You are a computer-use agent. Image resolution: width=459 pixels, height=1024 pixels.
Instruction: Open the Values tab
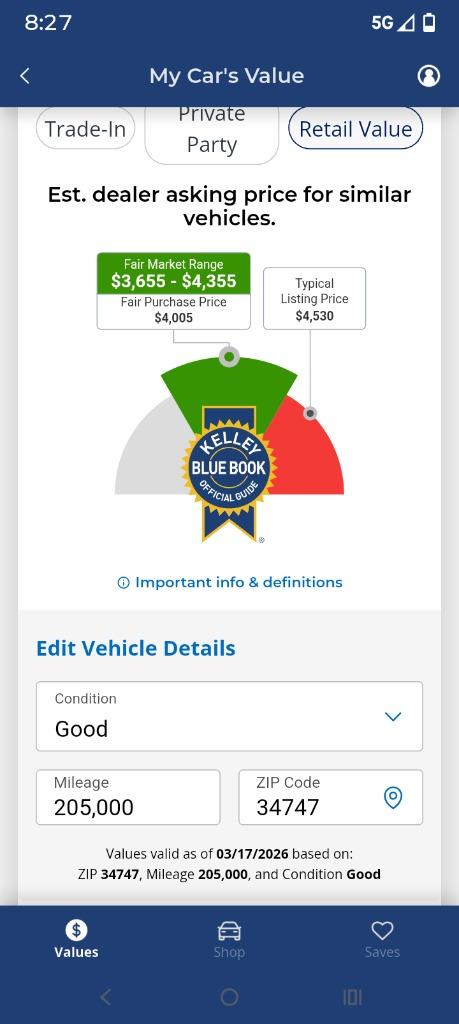coord(76,940)
